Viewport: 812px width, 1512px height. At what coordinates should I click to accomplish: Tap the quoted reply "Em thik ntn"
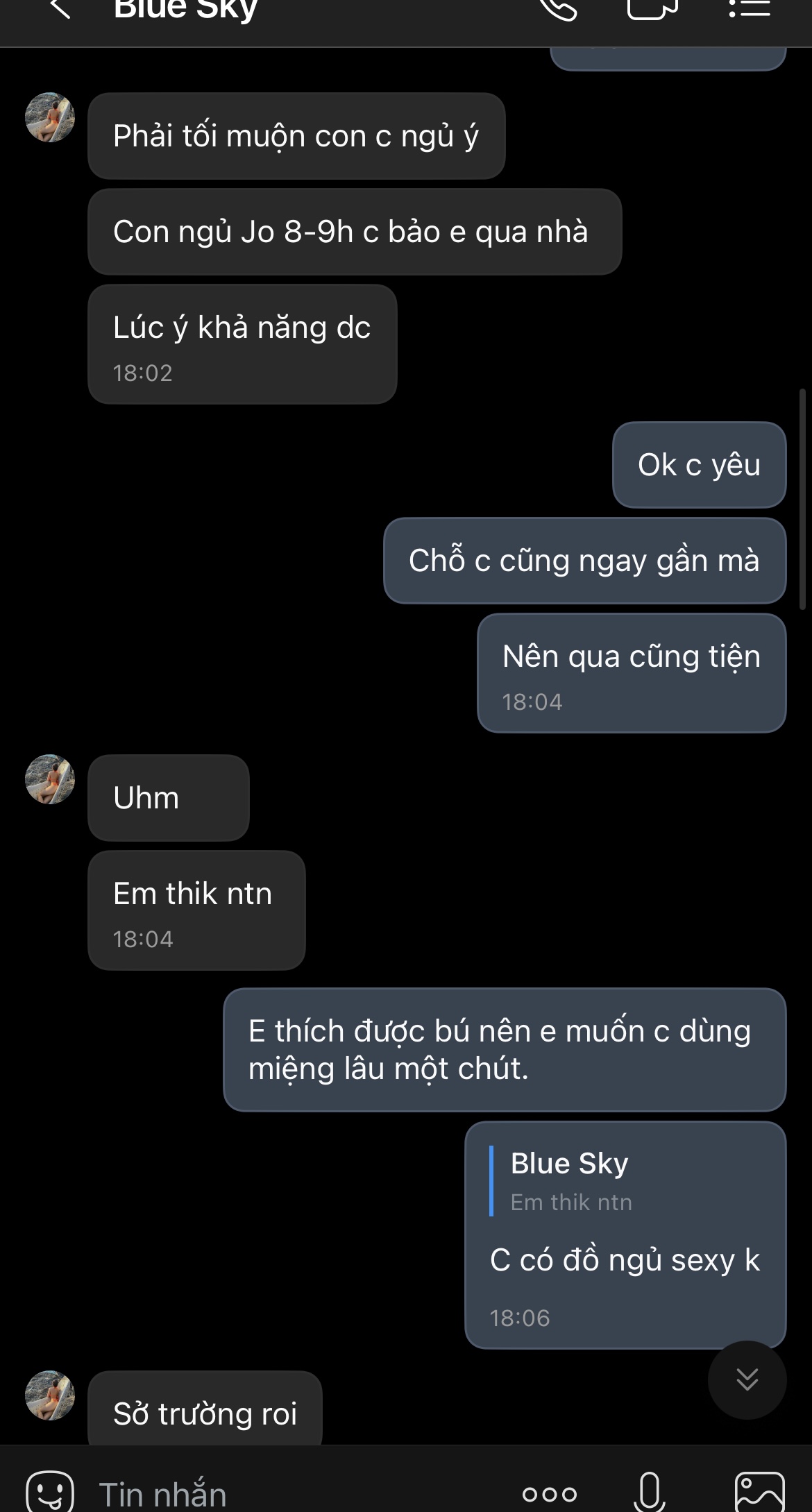(570, 1182)
